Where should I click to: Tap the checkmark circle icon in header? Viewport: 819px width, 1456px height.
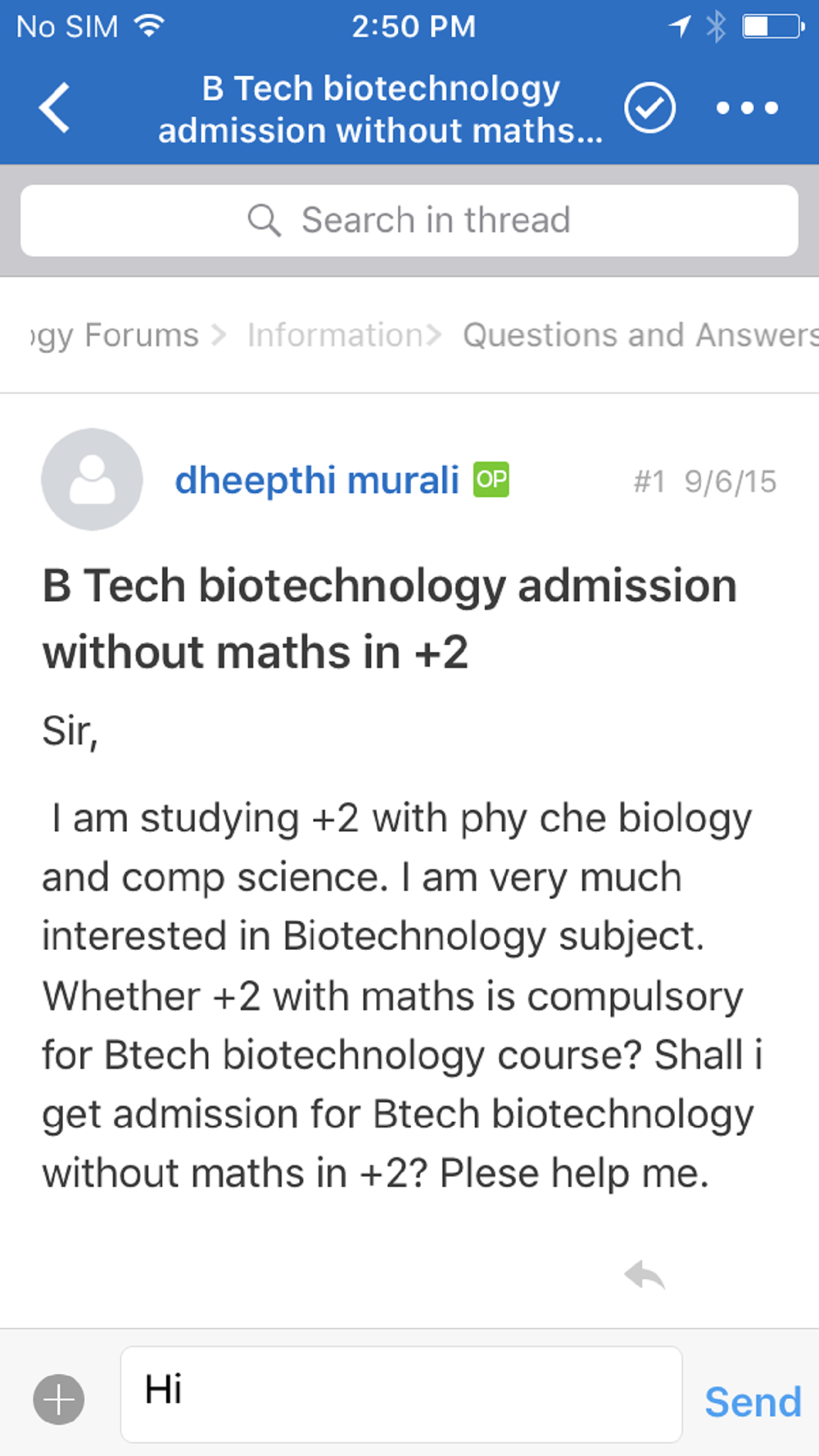coord(649,107)
